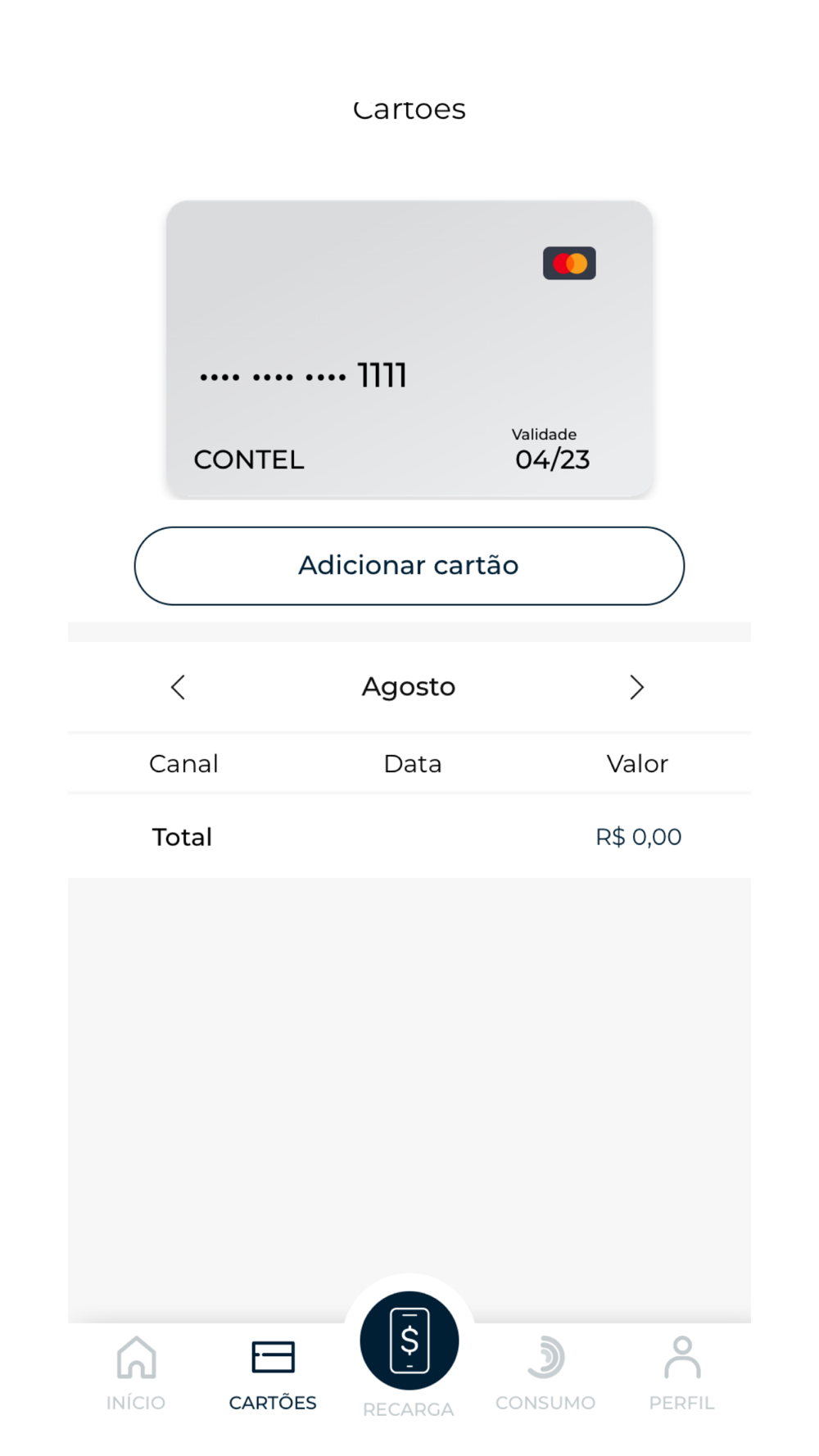Go to the previous month before Agosto
Image resolution: width=819 pixels, height=1456 pixels.
178,687
